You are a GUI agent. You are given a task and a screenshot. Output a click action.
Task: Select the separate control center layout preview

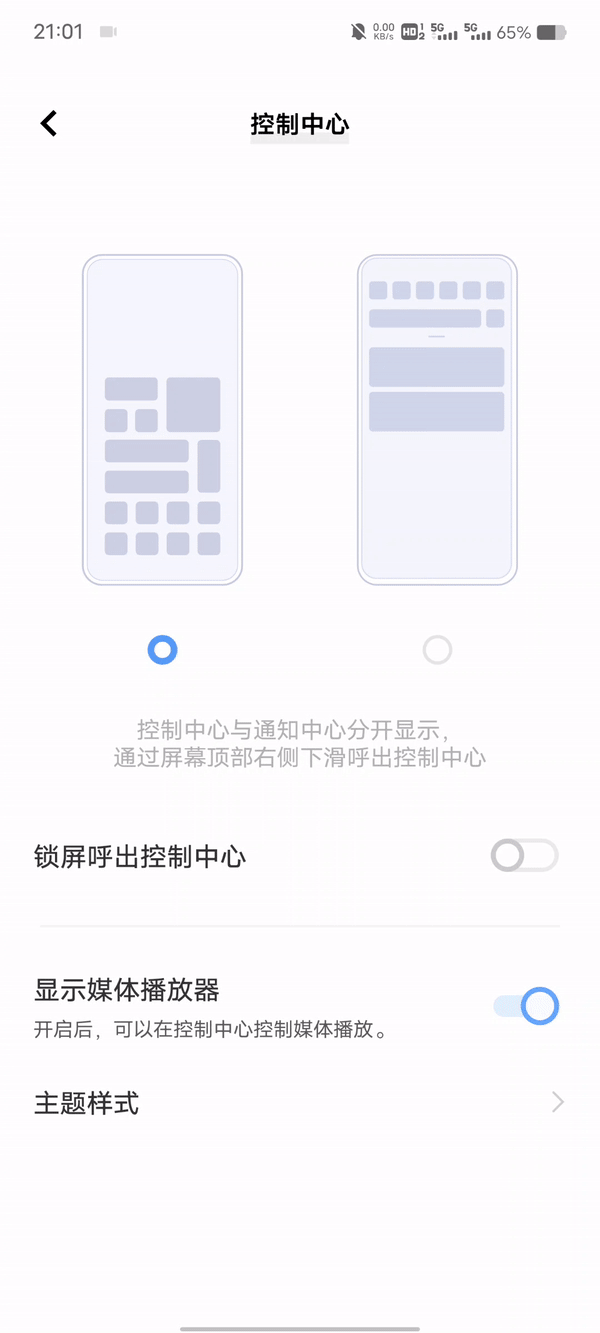(162, 420)
